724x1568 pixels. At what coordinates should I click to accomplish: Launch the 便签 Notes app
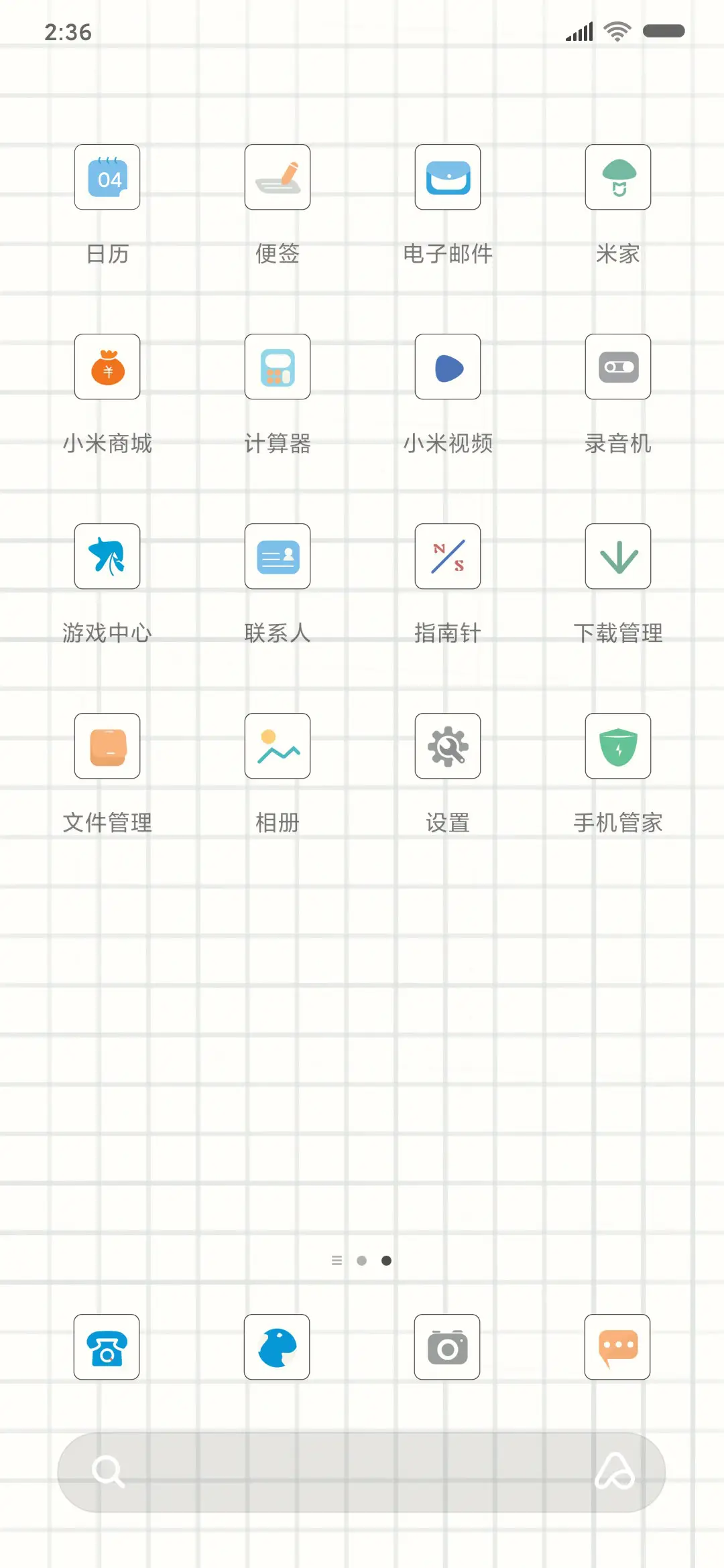coord(278,177)
